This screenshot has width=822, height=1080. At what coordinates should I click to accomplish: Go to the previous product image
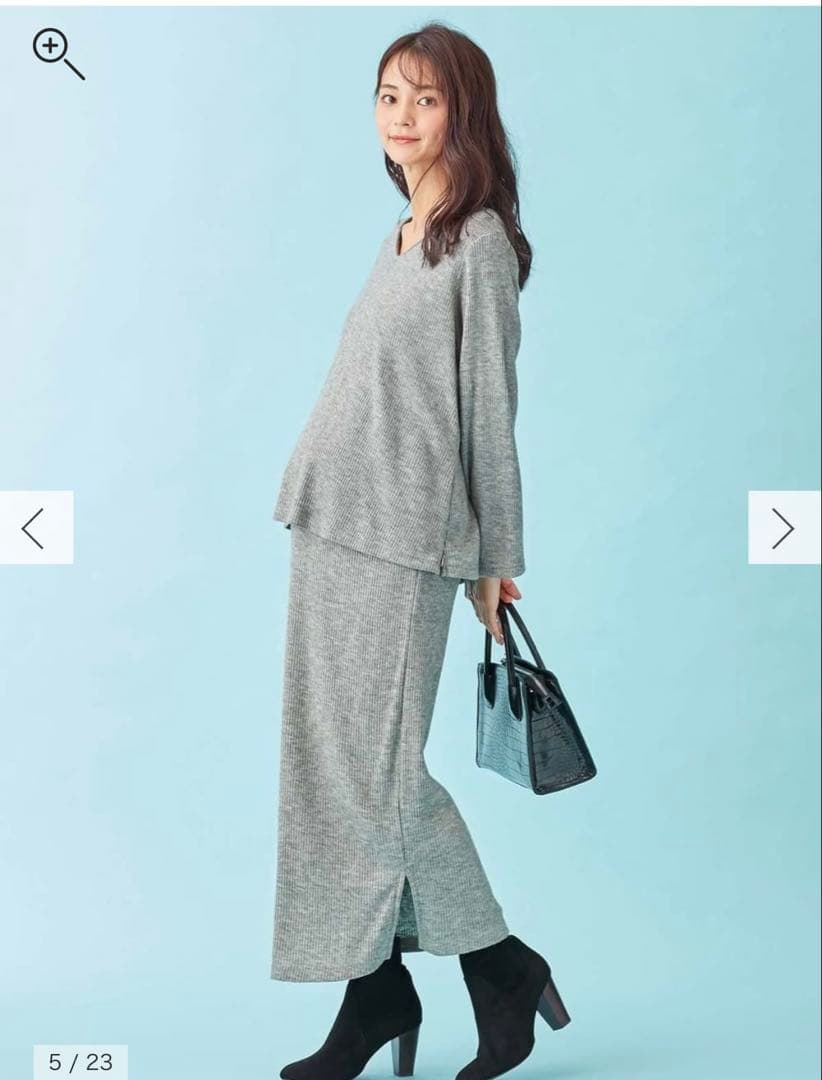point(35,527)
